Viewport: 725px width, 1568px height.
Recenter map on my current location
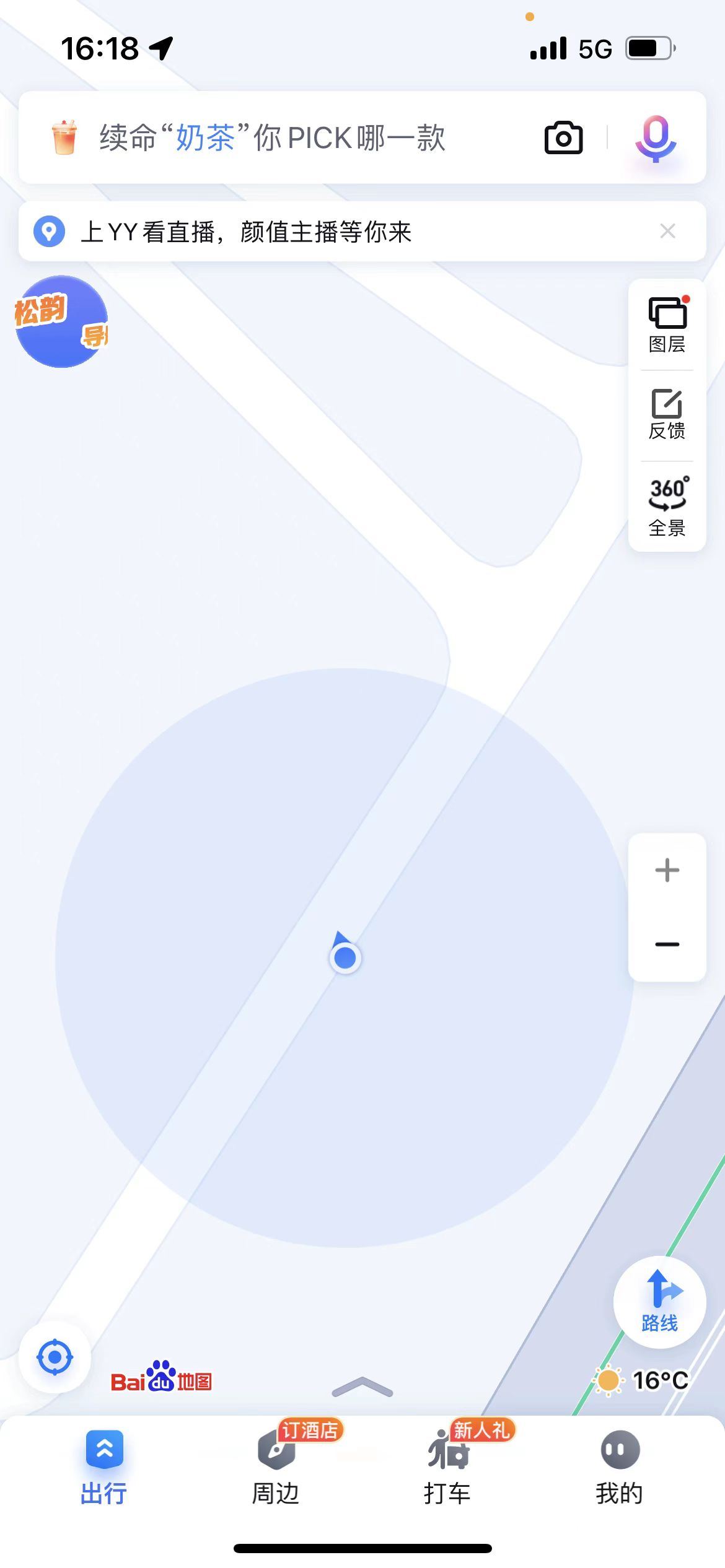point(55,1357)
